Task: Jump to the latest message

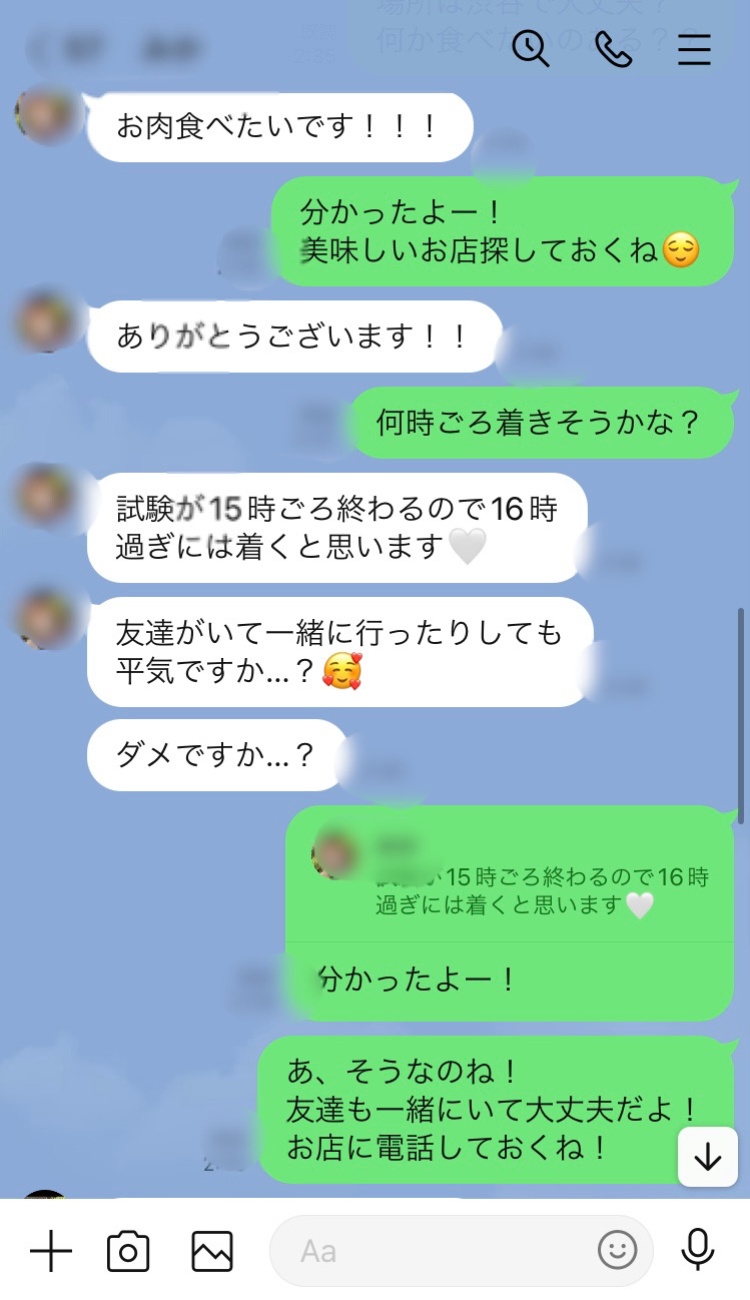Action: click(x=708, y=1157)
